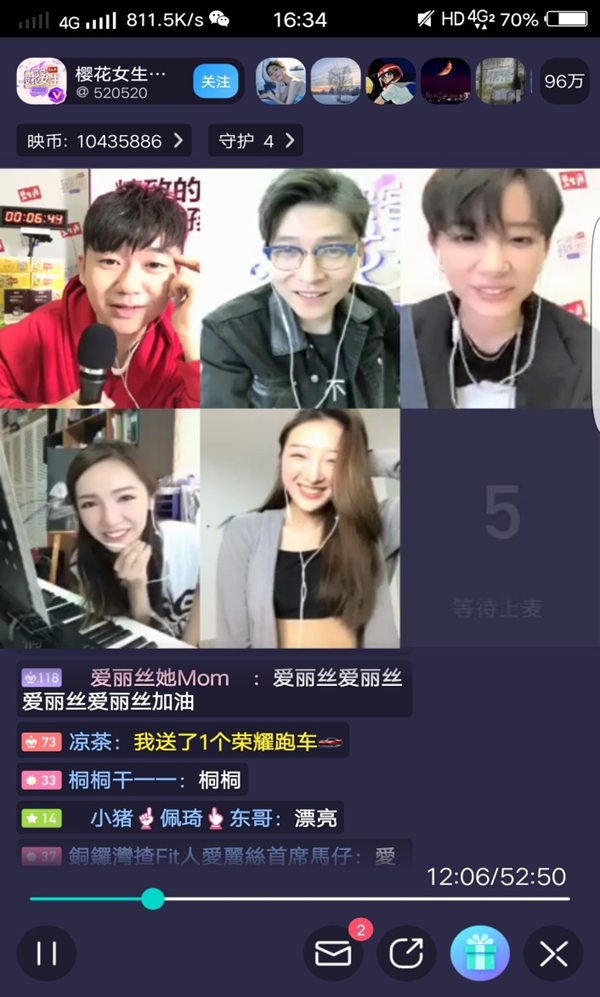Open the moon viewer avatar
The image size is (600, 997).
(445, 81)
